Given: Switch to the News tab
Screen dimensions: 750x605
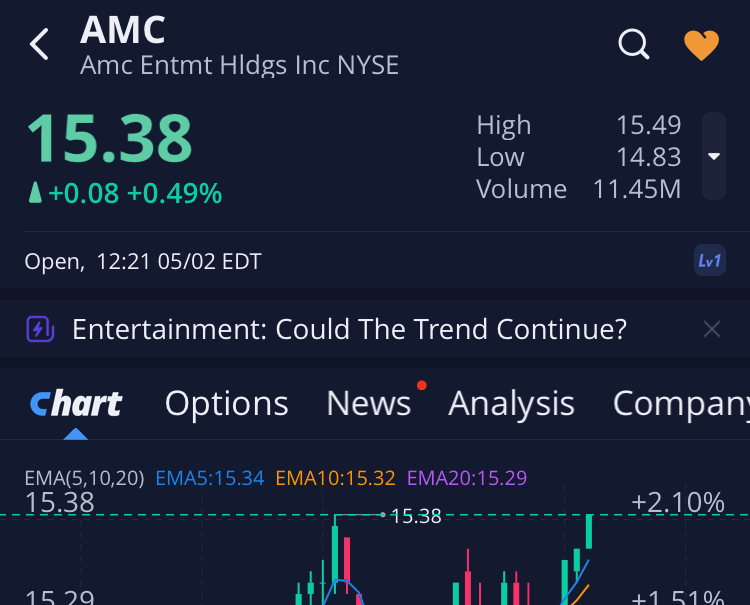Looking at the screenshot, I should (369, 404).
